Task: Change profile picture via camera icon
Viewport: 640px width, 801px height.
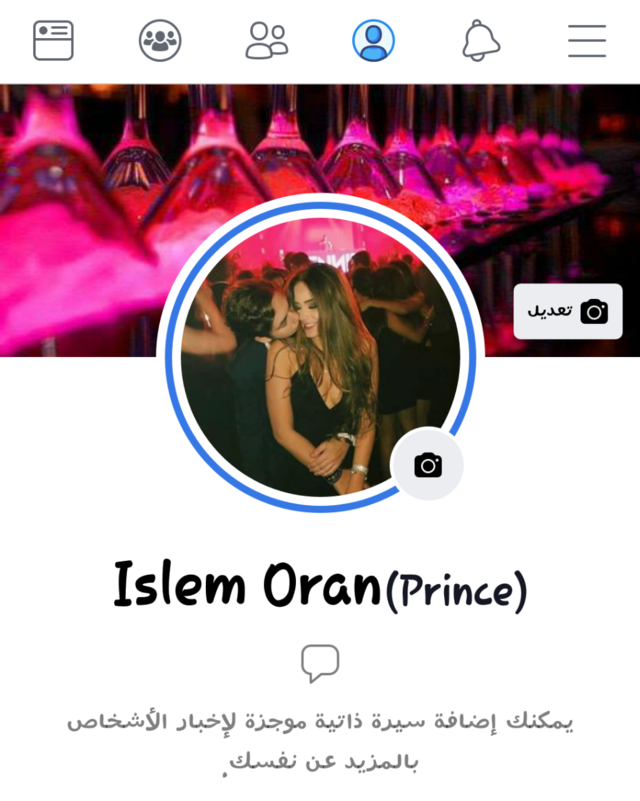Action: 428,465
